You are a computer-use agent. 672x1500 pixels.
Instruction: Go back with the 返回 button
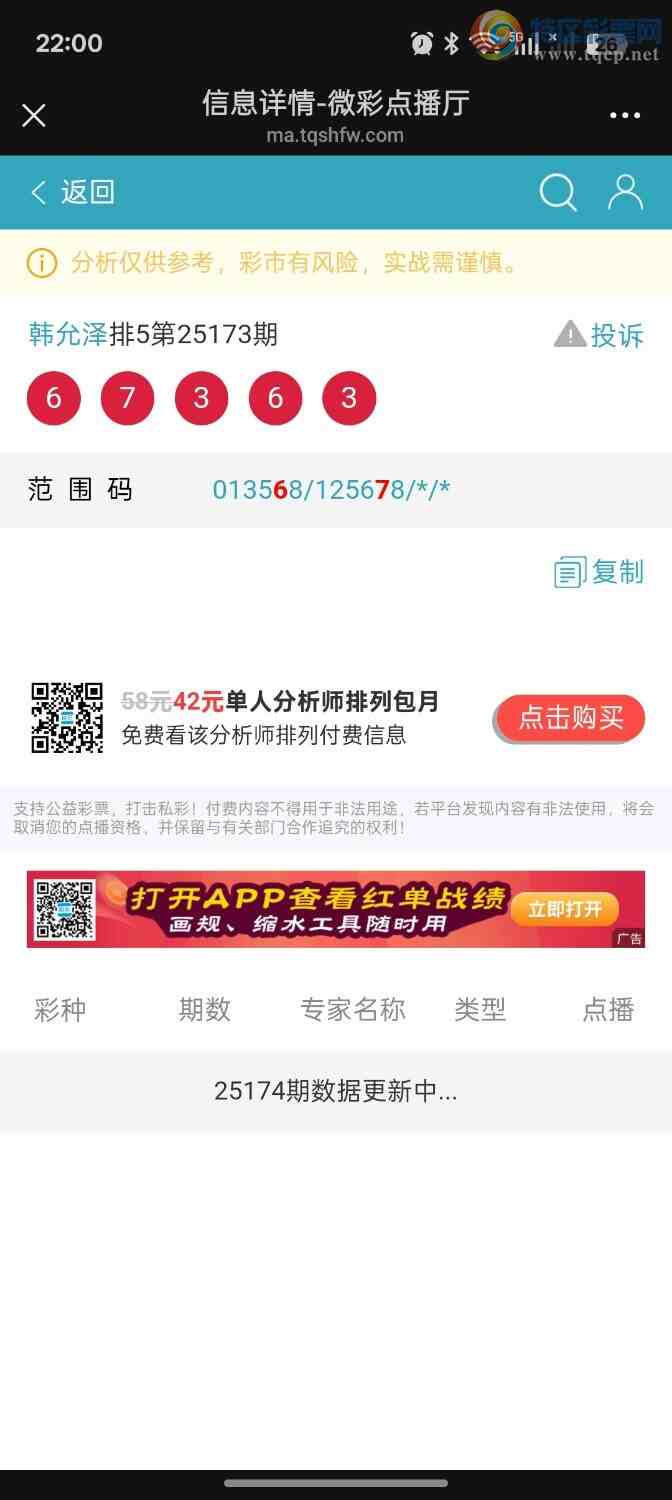73,192
